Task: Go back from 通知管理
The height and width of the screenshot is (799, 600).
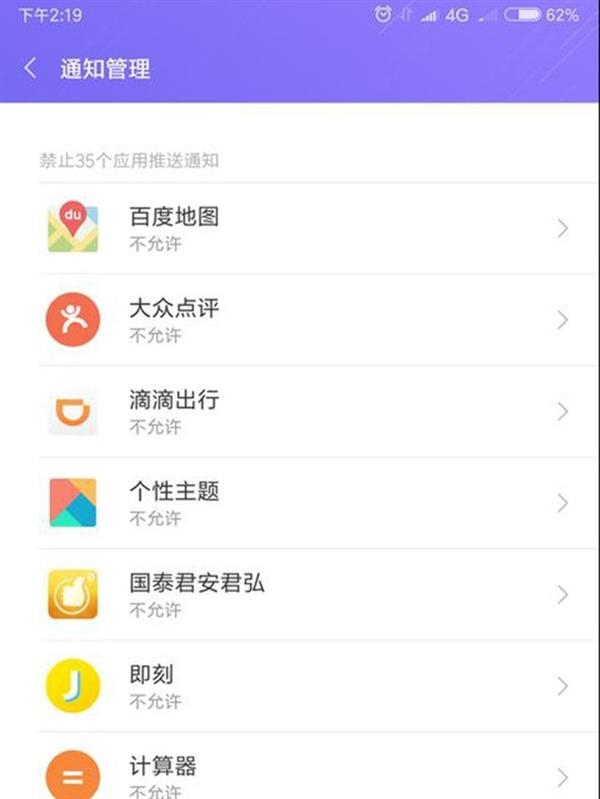Action: coord(30,68)
